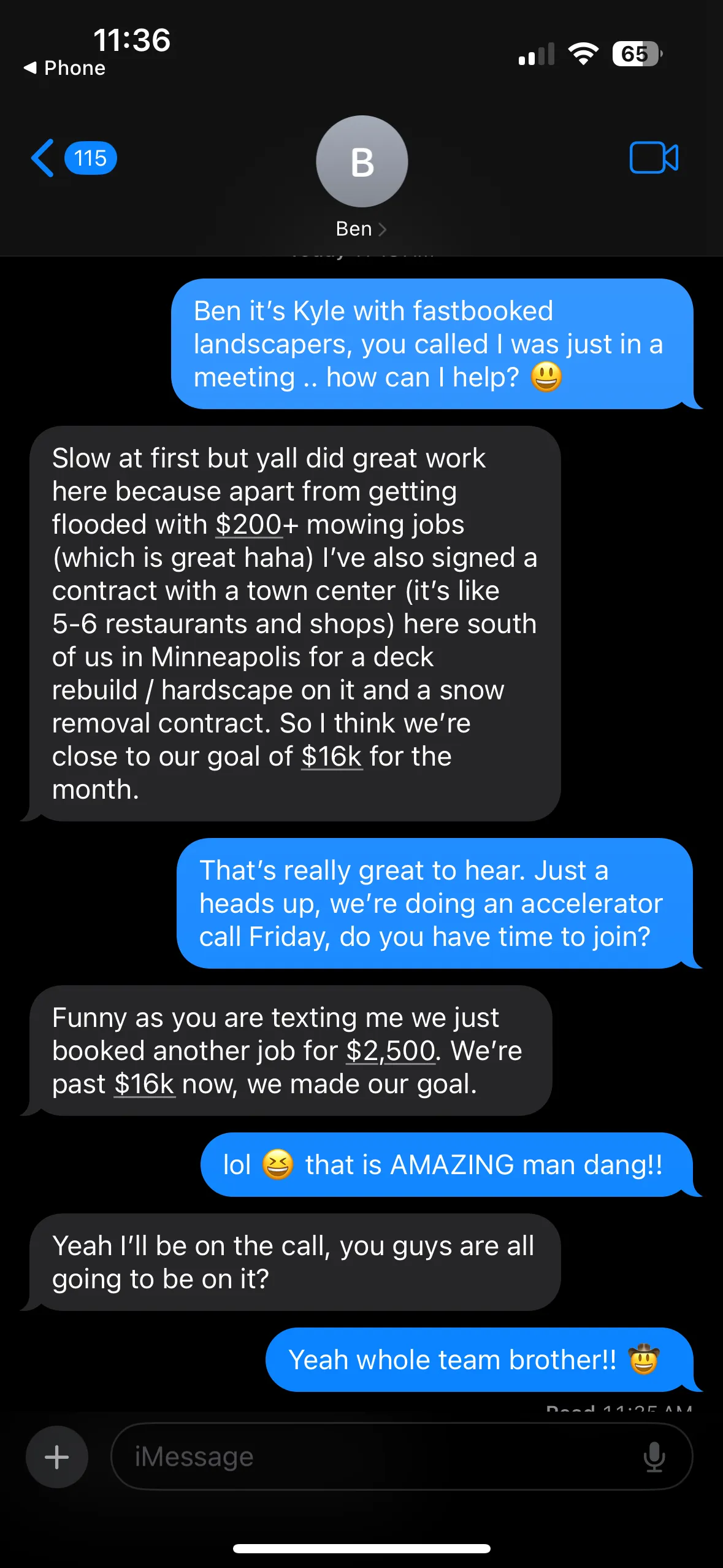Start a FaceTime video call with Ben
This screenshot has width=723, height=1568.
(654, 158)
